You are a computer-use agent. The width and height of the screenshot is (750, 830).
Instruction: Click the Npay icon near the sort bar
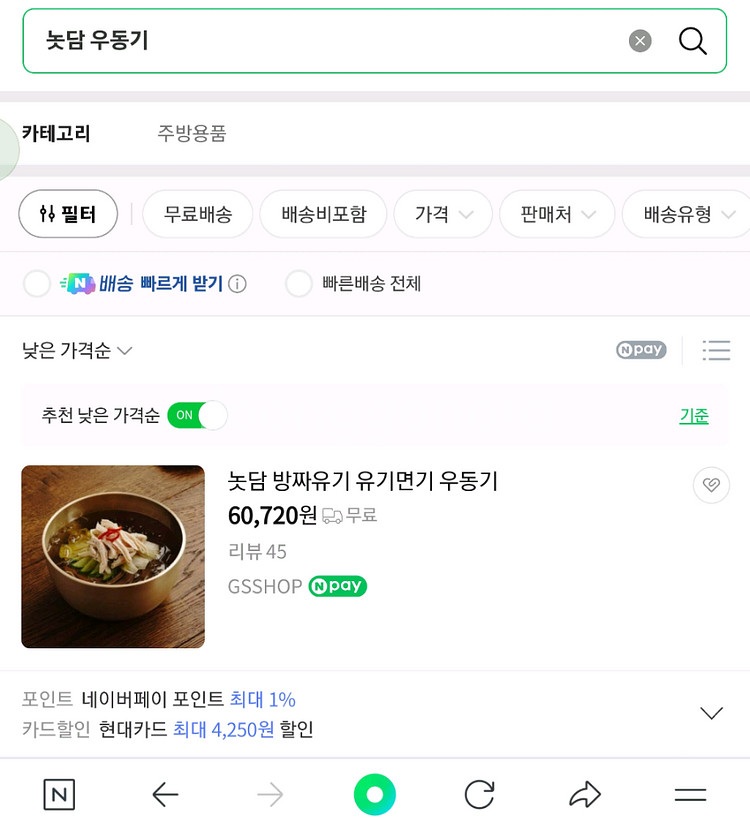(640, 350)
